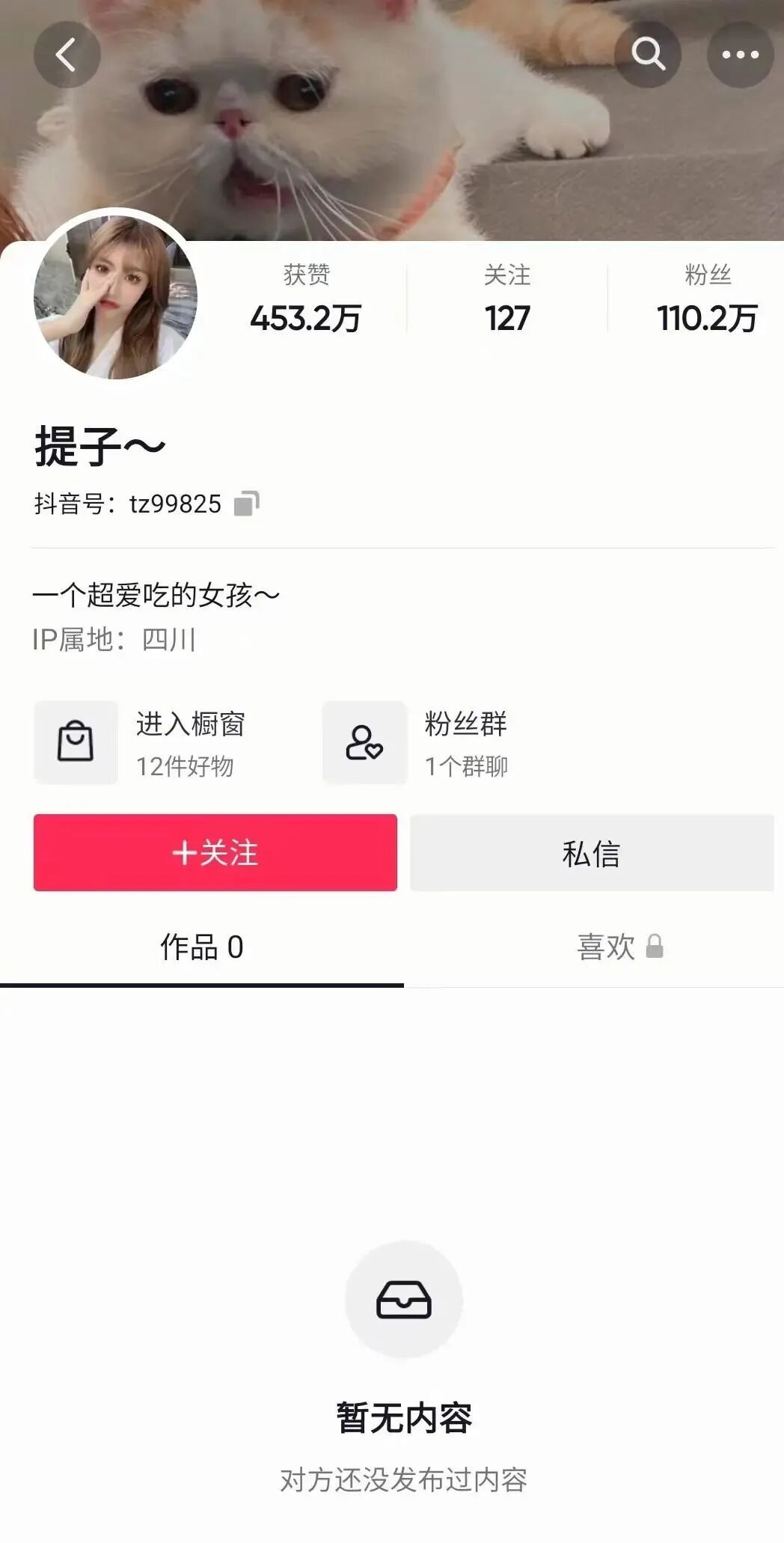Open the 粉丝 followers list 110.2万
The width and height of the screenshot is (784, 1543).
click(706, 299)
